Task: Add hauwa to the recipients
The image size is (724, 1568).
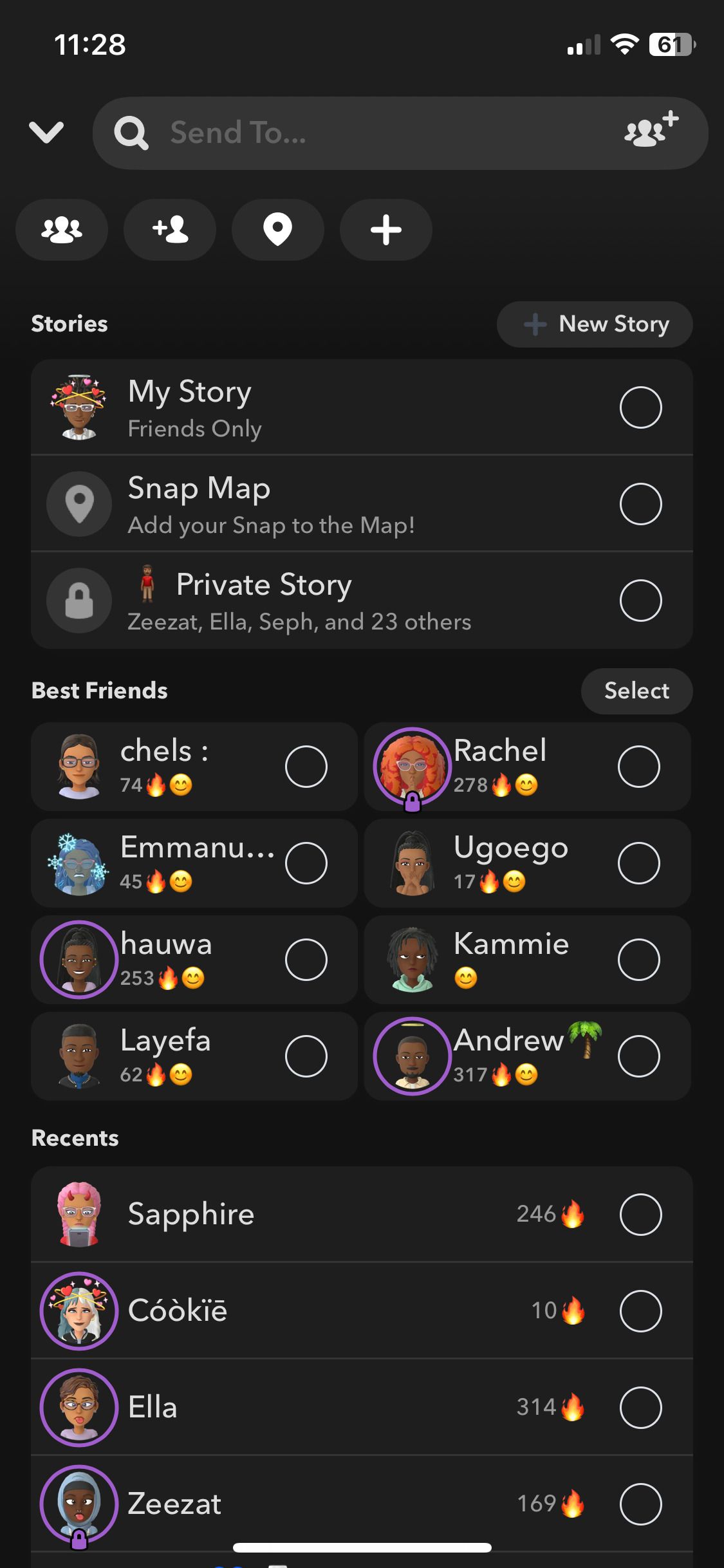Action: 306,959
